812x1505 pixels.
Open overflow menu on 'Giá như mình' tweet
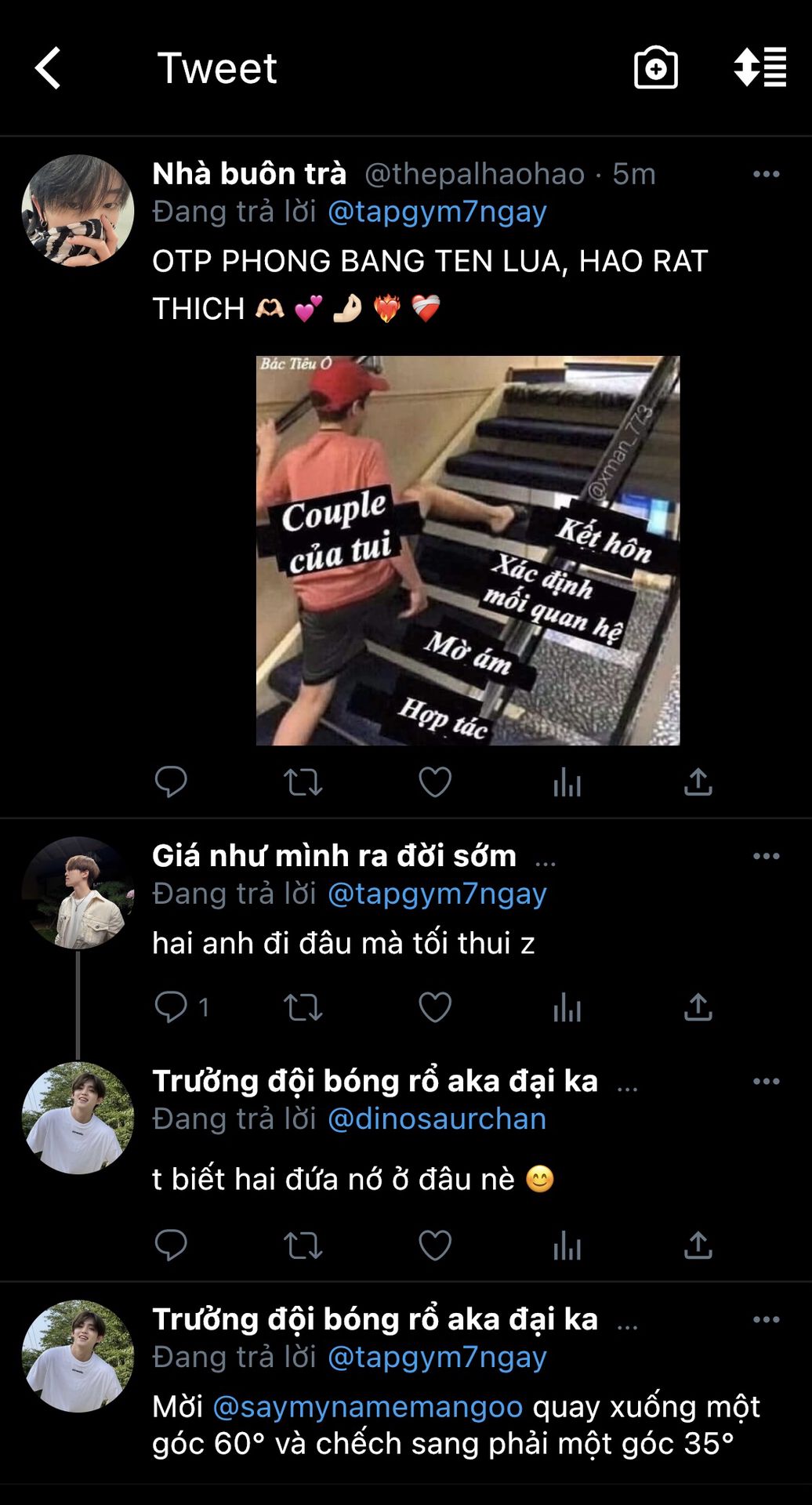pyautogui.click(x=766, y=856)
